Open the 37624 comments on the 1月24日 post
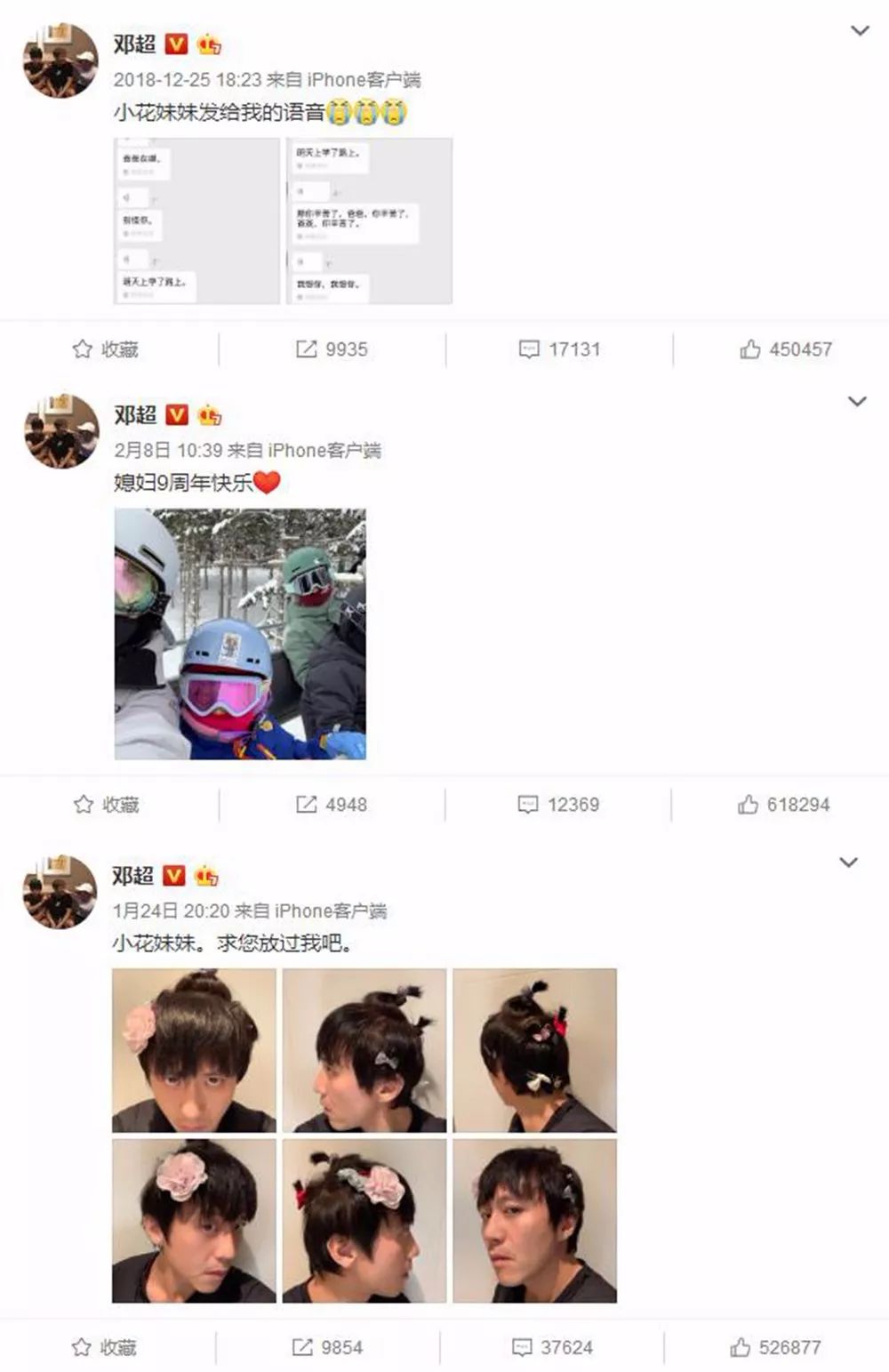 553,1348
